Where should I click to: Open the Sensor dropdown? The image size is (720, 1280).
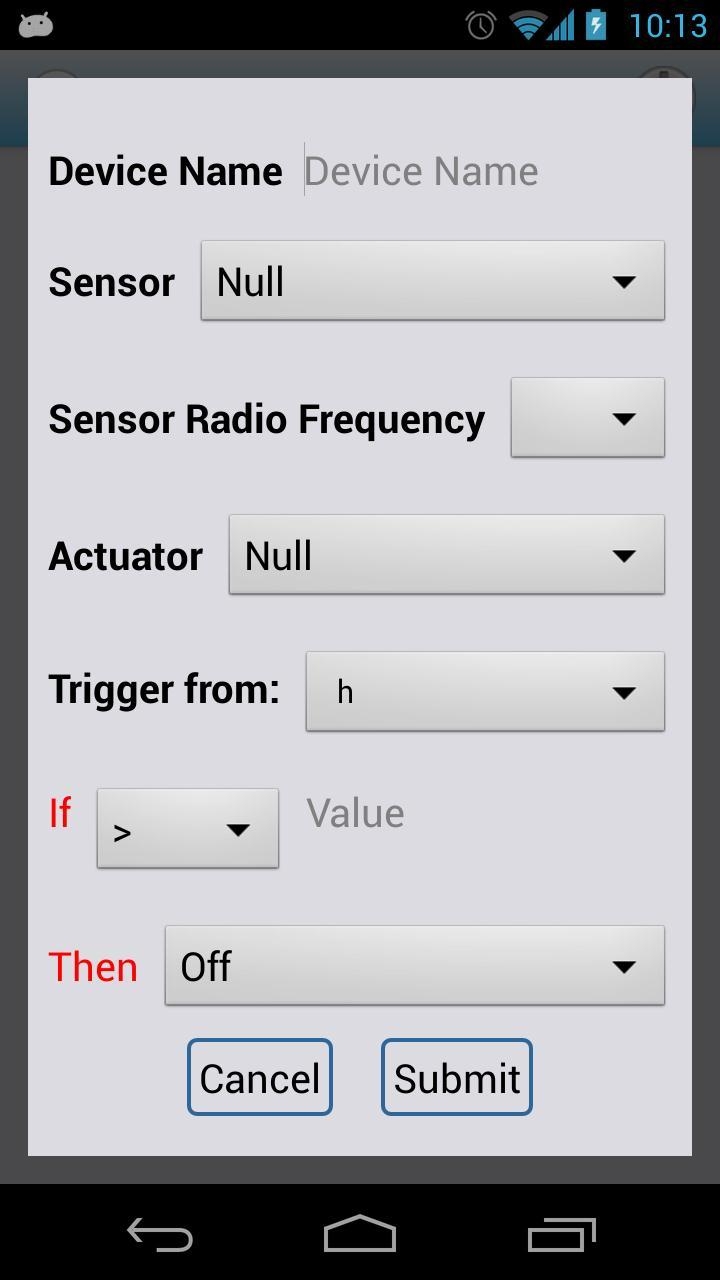pos(432,281)
